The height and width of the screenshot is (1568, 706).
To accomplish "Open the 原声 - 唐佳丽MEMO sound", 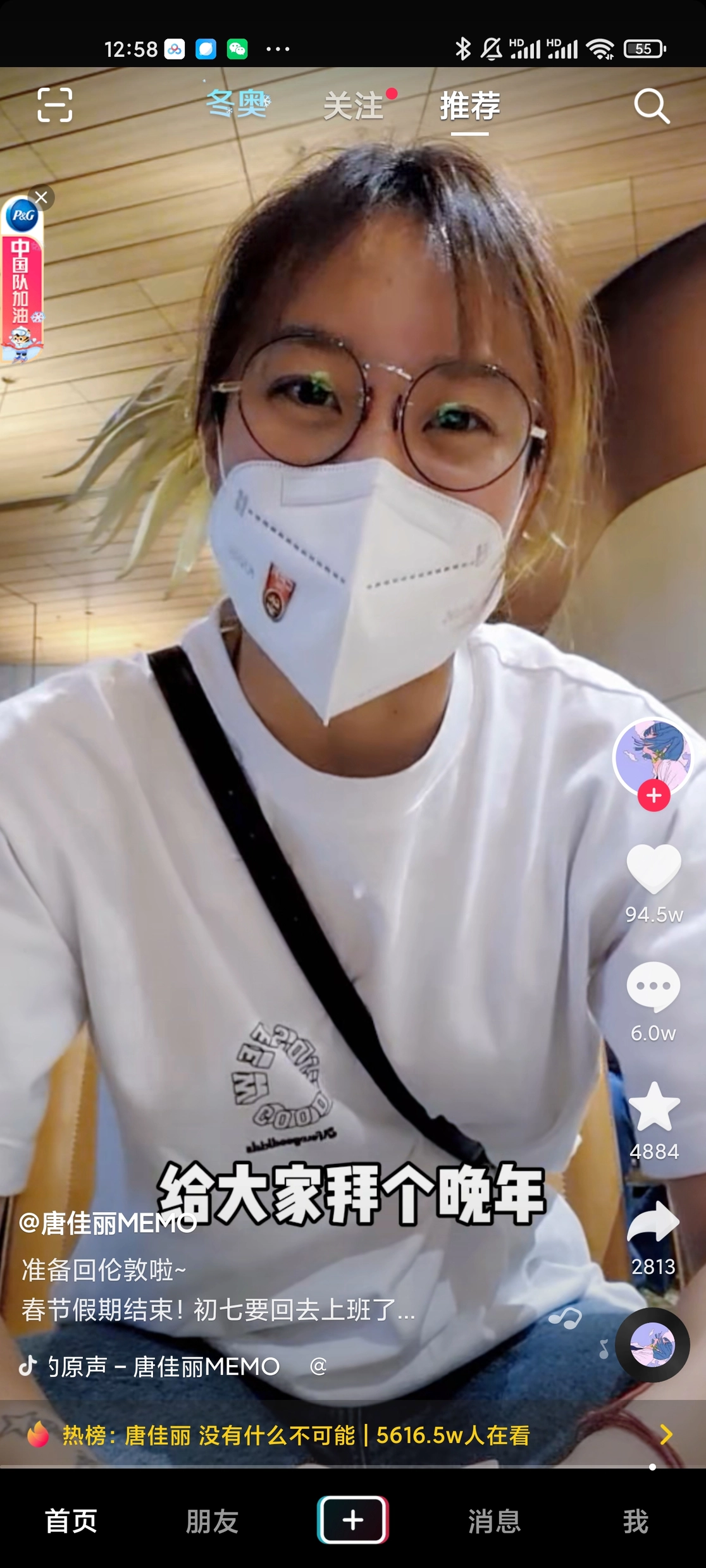I will [x=163, y=1367].
